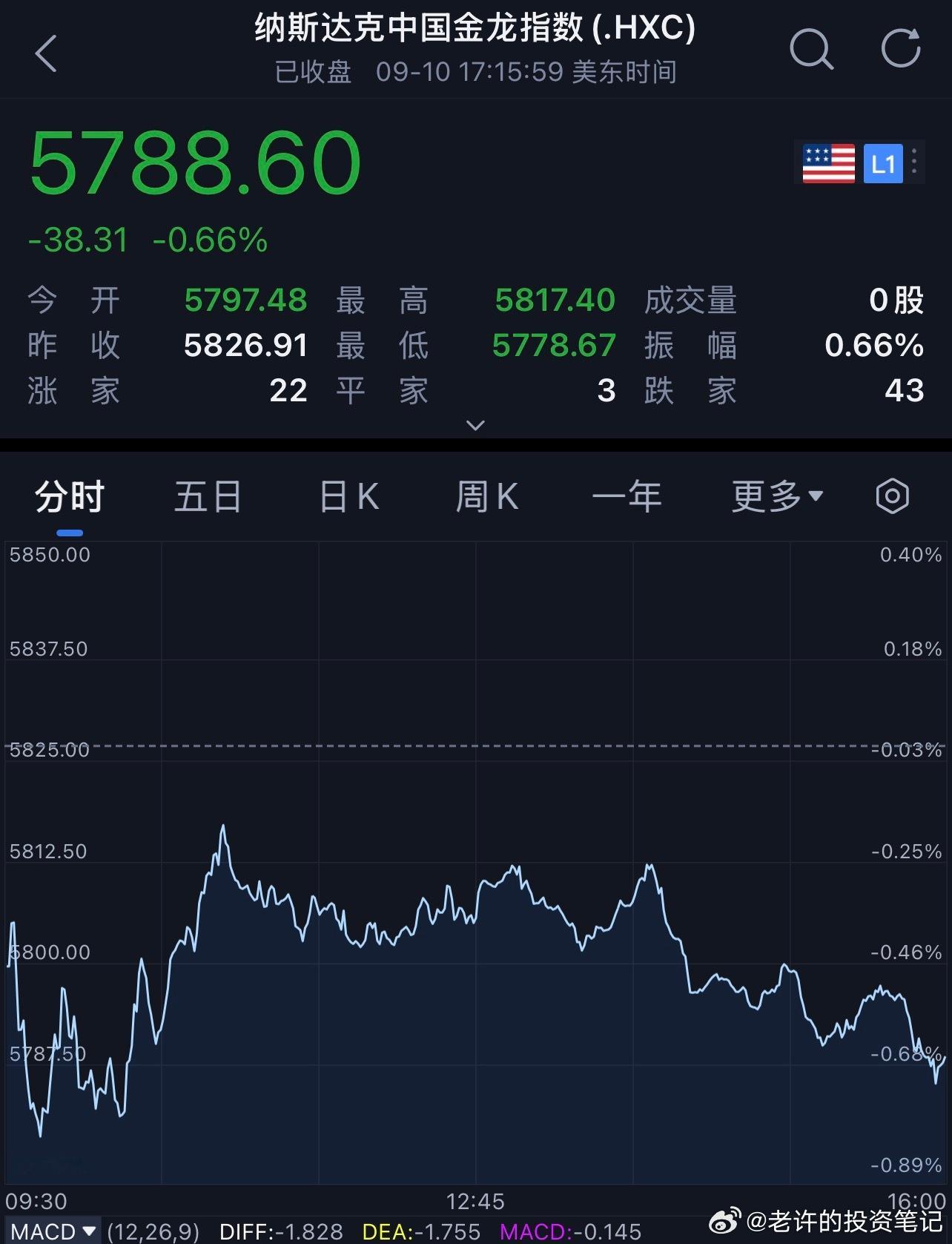Refresh the index quote
Viewport: 952px width, 1244px height.
point(901,48)
